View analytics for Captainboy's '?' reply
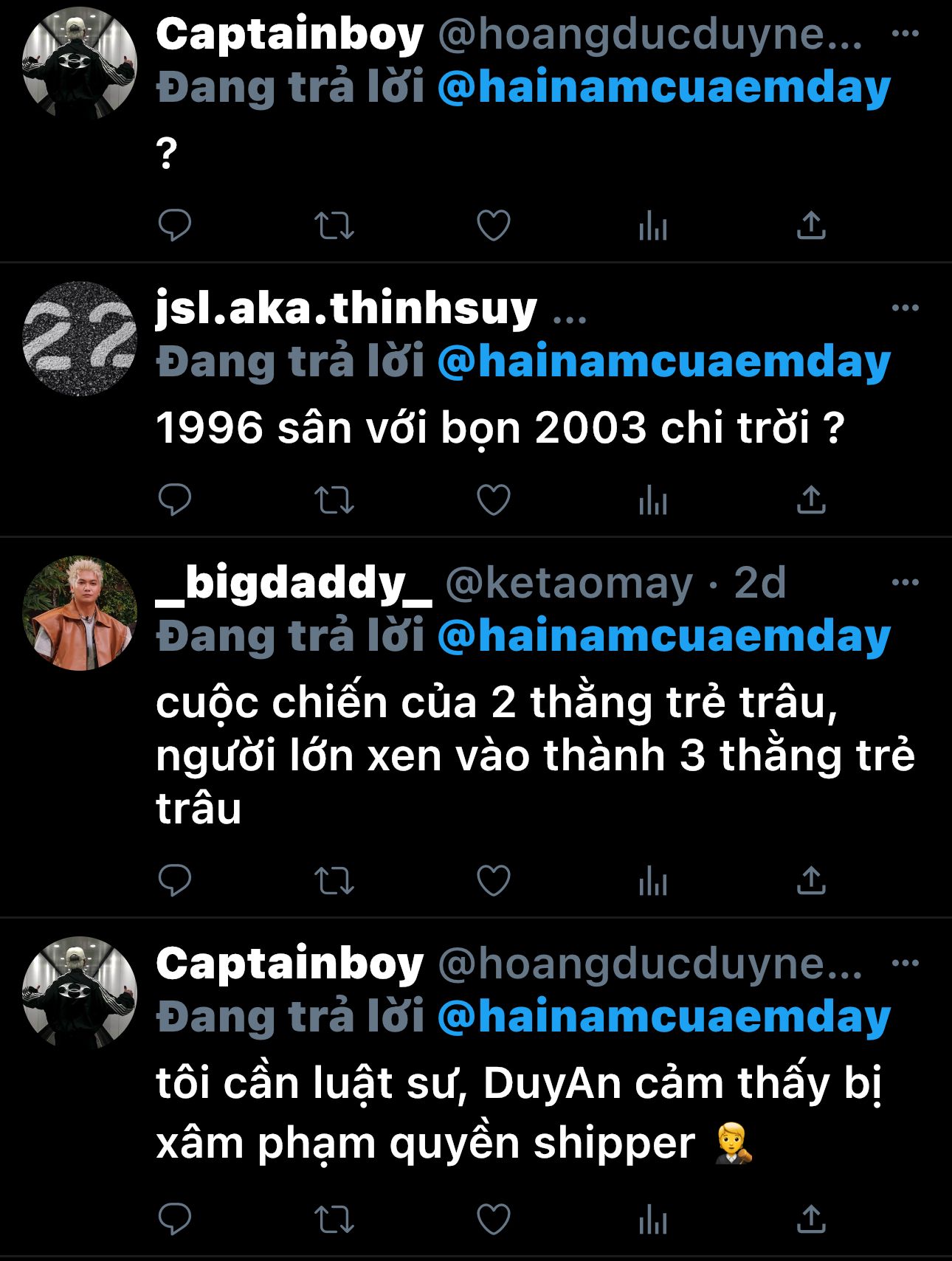The image size is (952, 1261). 652,226
